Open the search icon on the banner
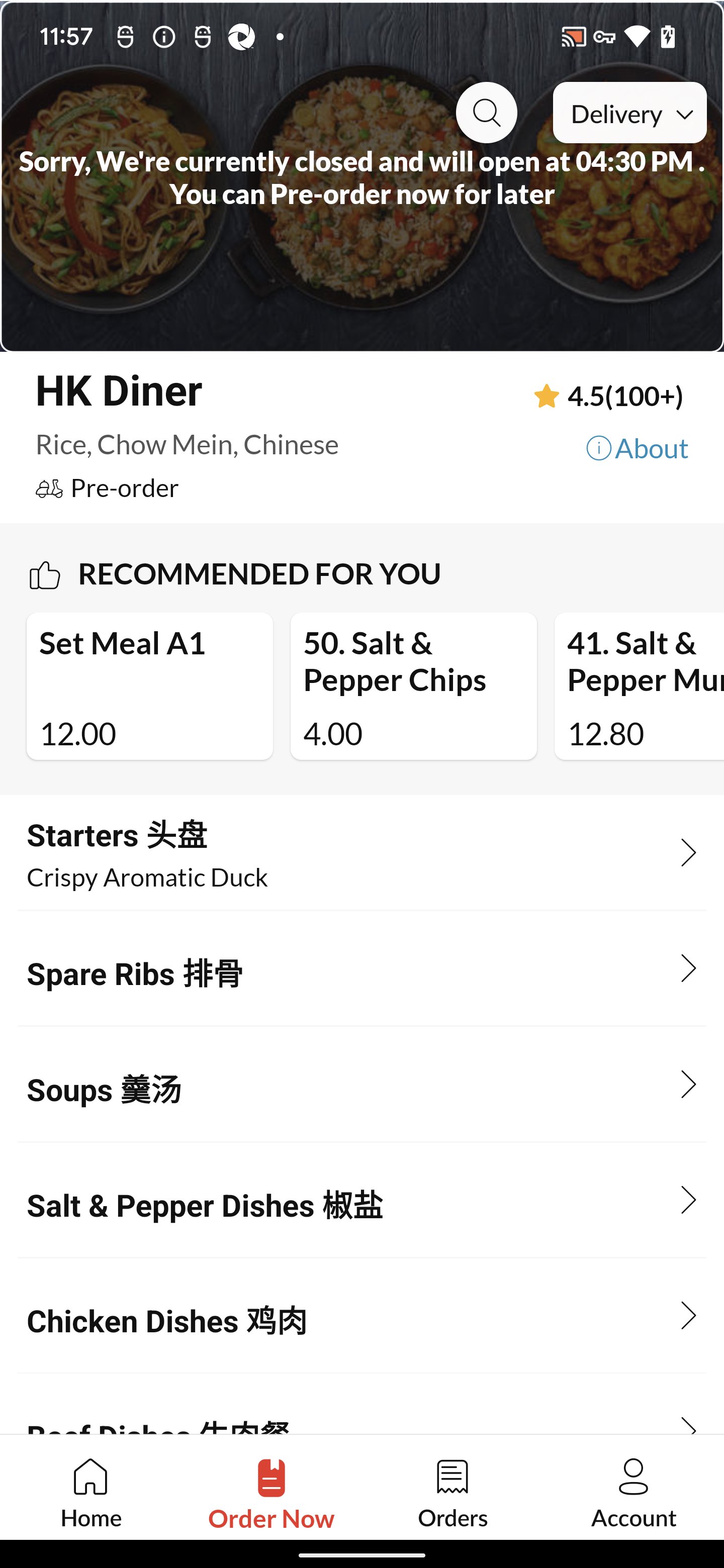 pyautogui.click(x=486, y=113)
